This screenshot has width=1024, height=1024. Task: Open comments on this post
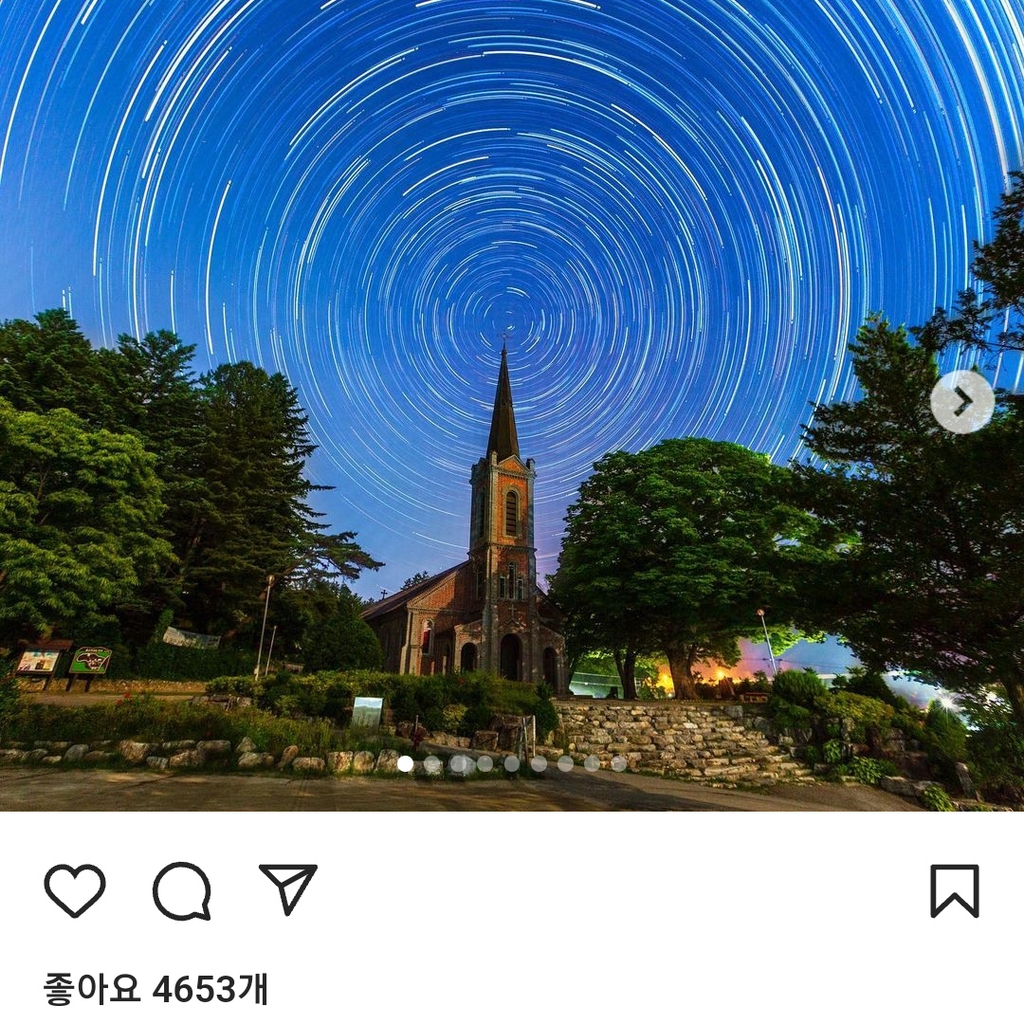click(182, 890)
